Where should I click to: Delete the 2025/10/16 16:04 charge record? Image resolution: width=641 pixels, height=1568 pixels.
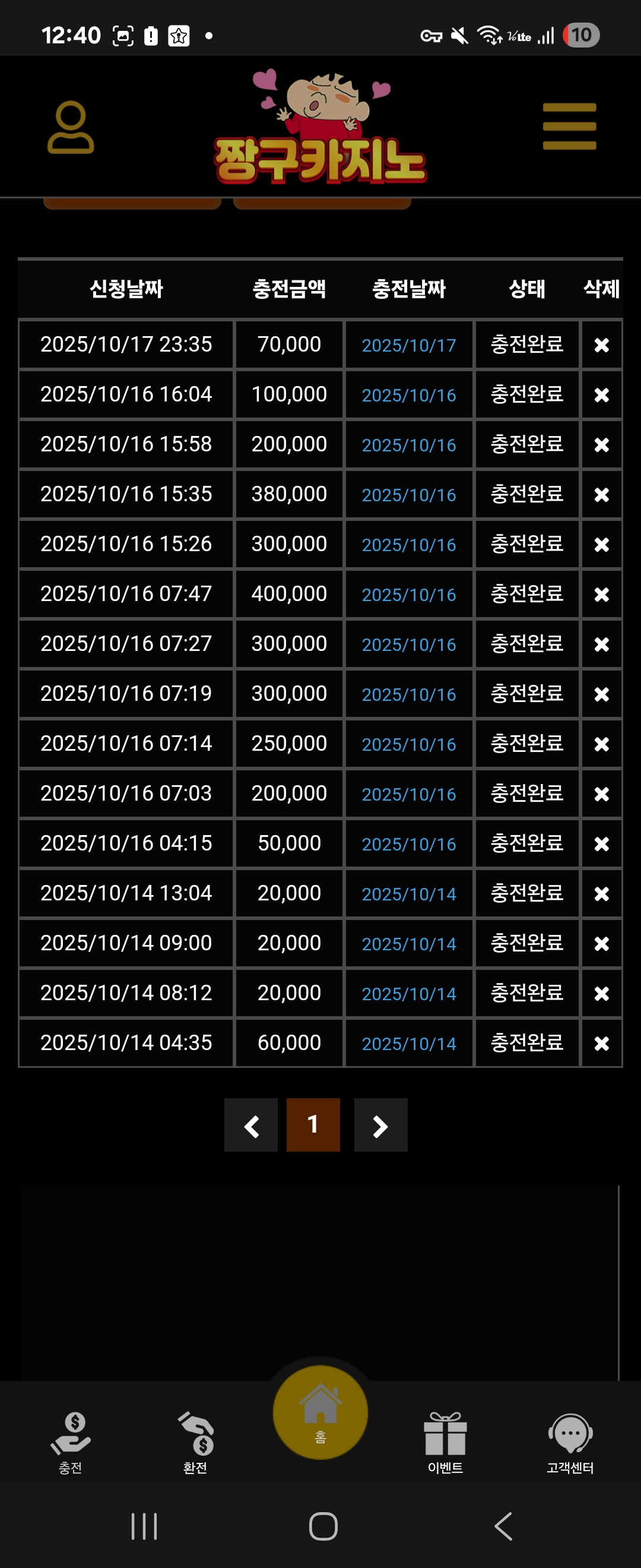point(601,395)
